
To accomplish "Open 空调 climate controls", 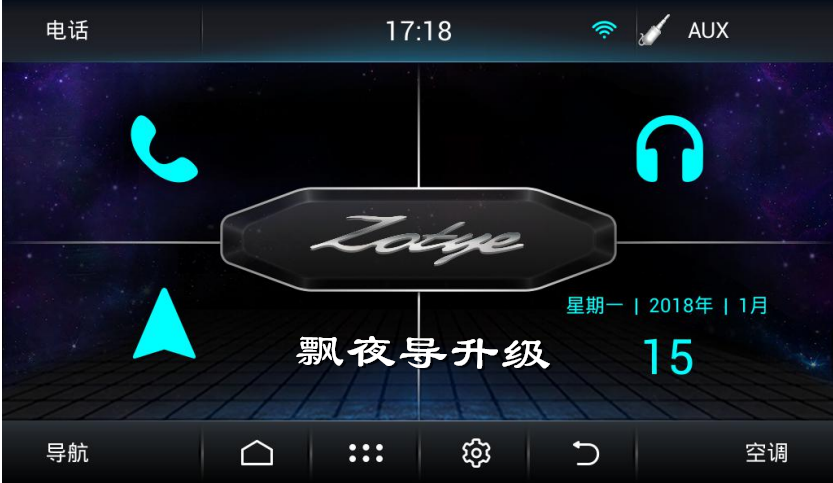I will (766, 452).
